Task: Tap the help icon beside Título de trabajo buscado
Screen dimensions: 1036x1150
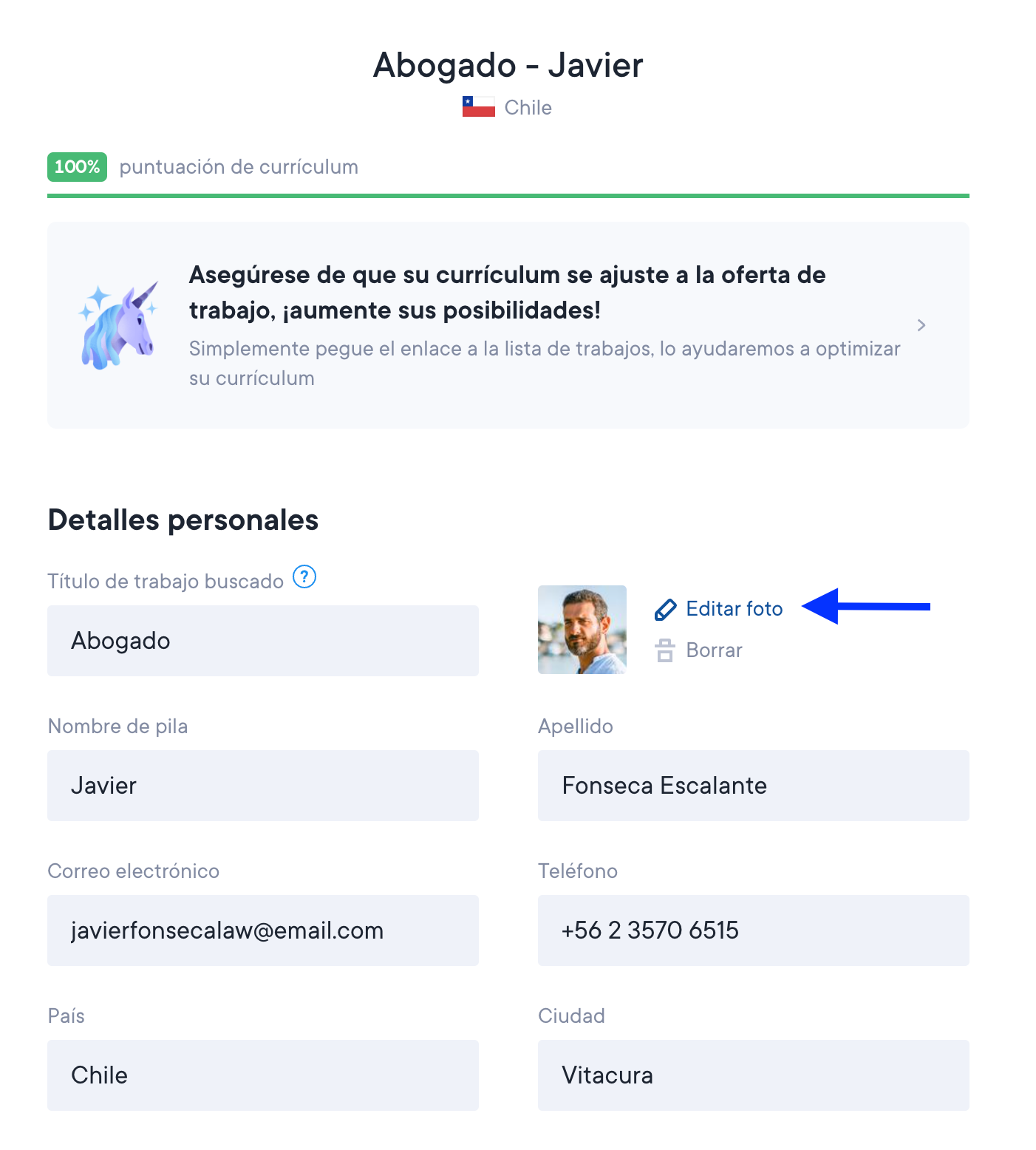Action: [x=304, y=576]
